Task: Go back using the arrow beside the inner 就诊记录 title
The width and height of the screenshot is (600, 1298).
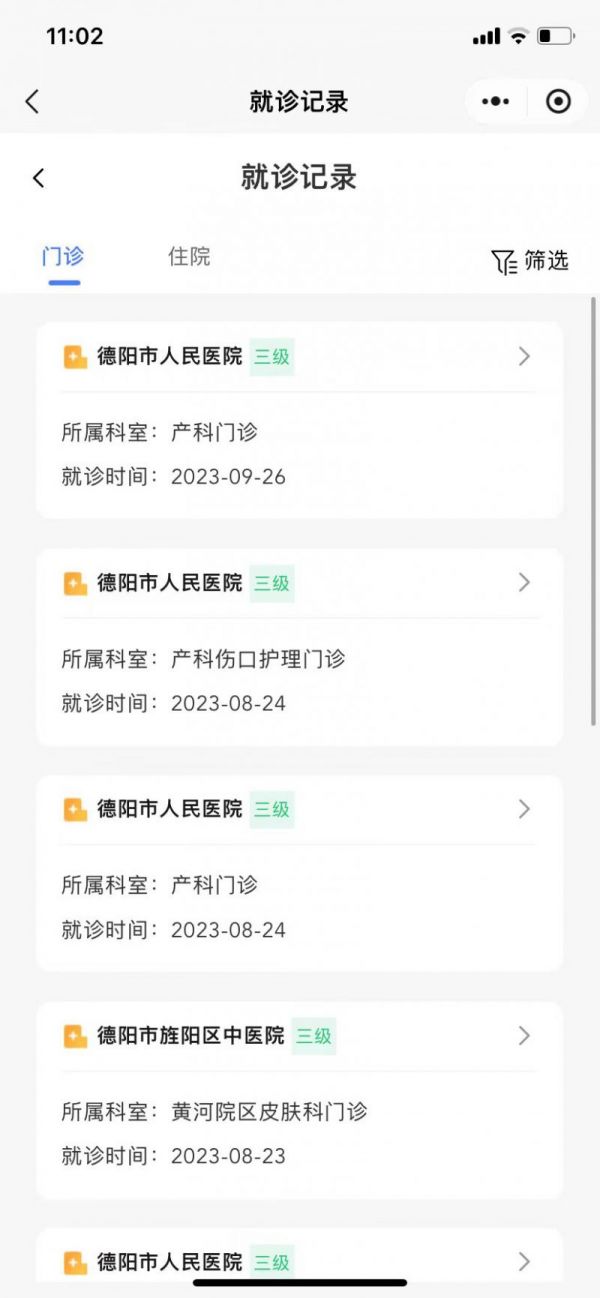Action: [38, 178]
